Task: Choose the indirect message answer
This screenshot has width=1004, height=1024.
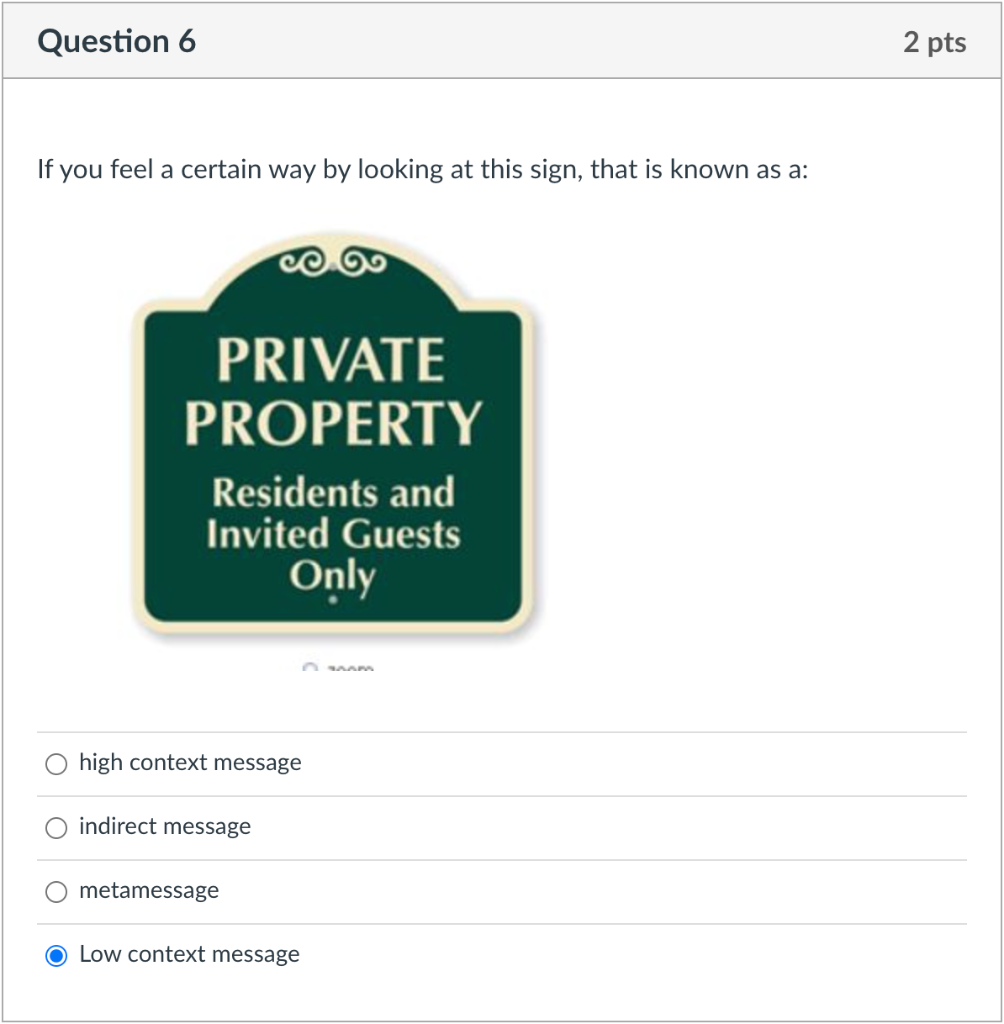Action: [x=56, y=827]
